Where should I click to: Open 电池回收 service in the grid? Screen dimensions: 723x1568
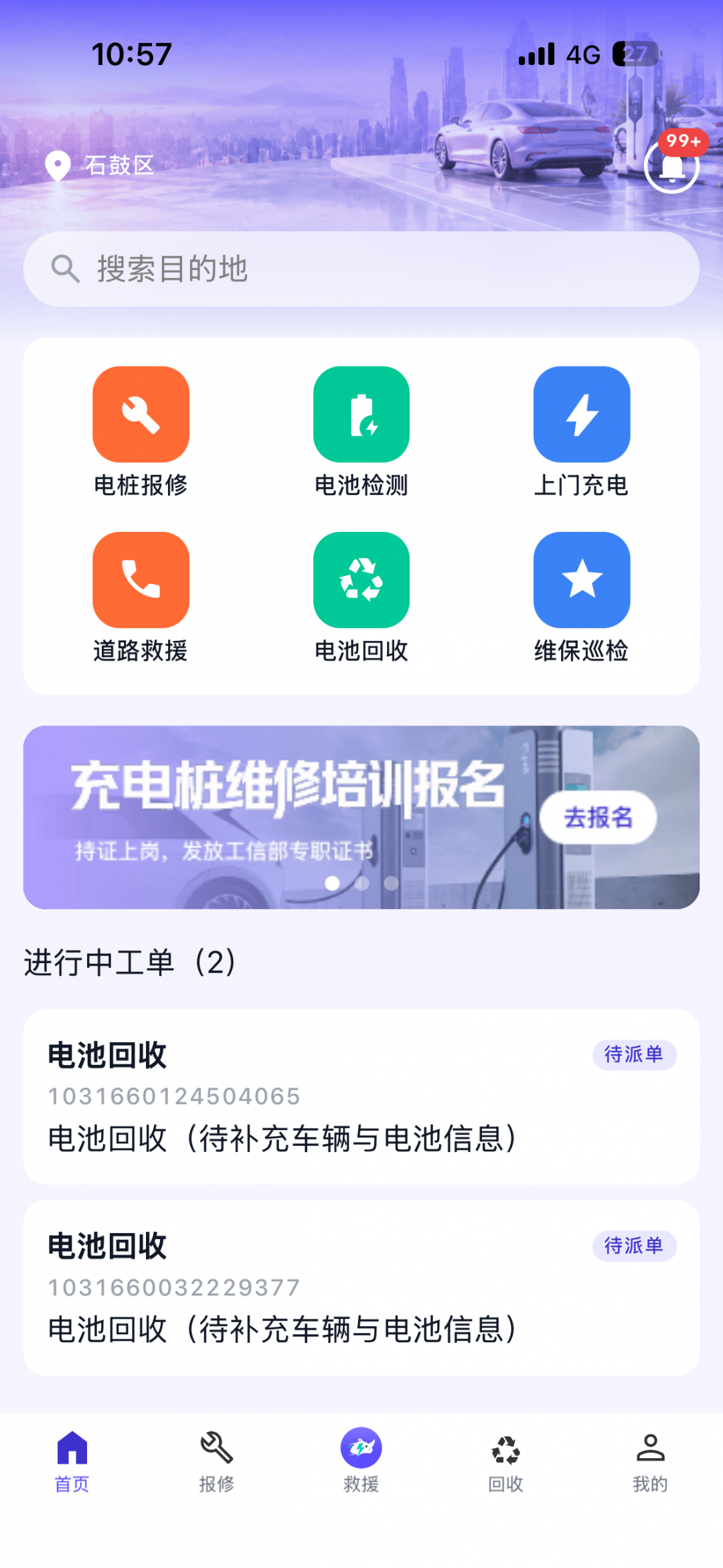pos(361,597)
